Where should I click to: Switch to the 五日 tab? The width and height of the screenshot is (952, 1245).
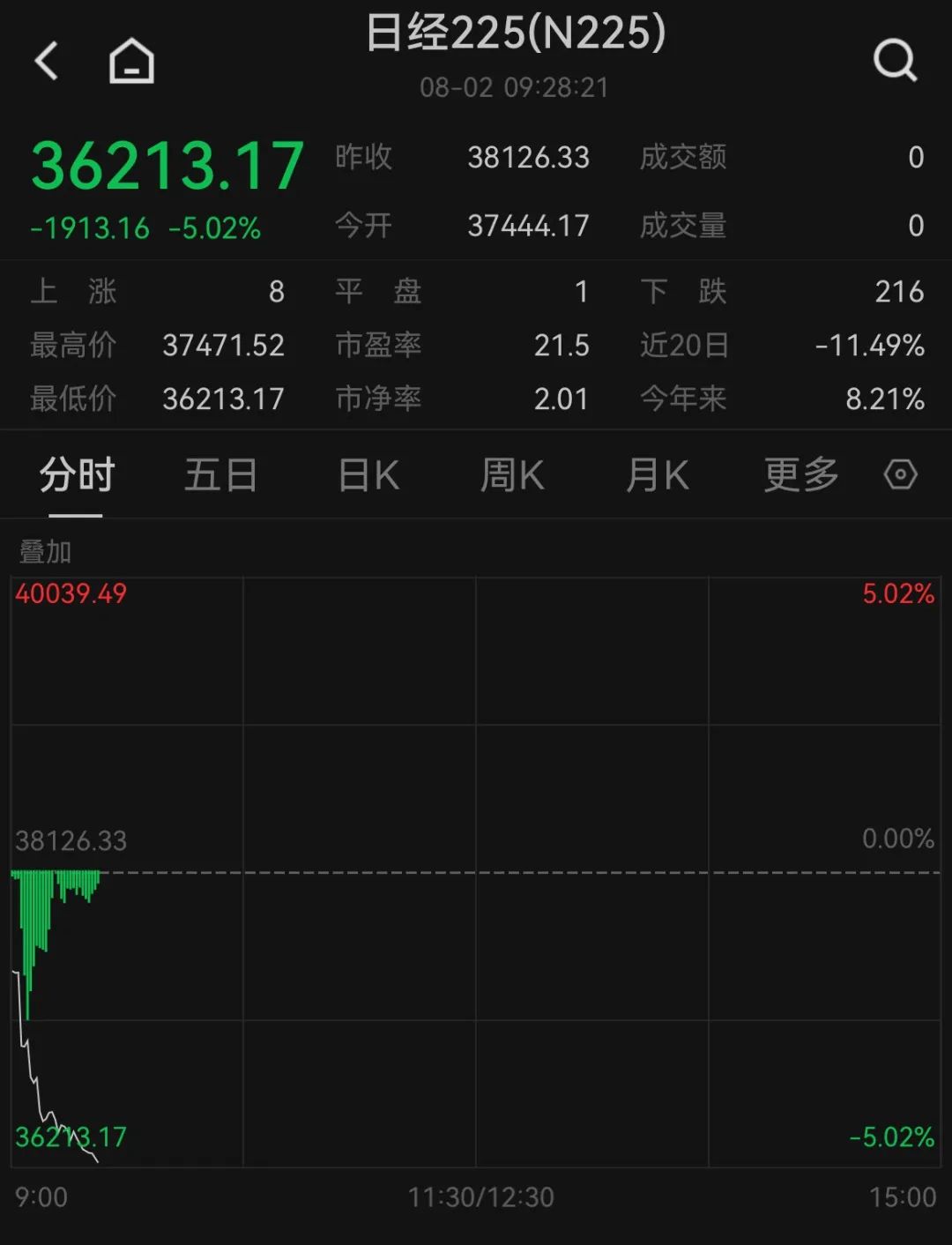220,475
